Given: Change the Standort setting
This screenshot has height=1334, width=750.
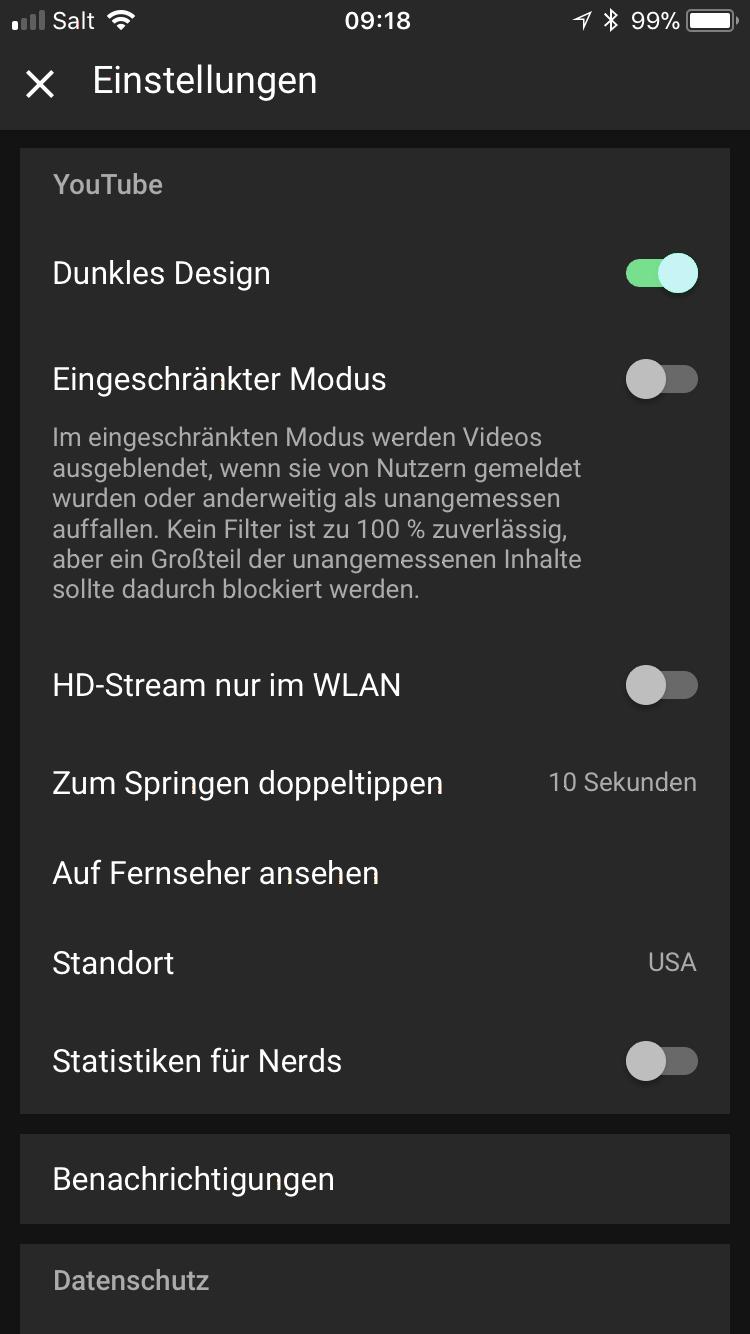Looking at the screenshot, I should [375, 963].
